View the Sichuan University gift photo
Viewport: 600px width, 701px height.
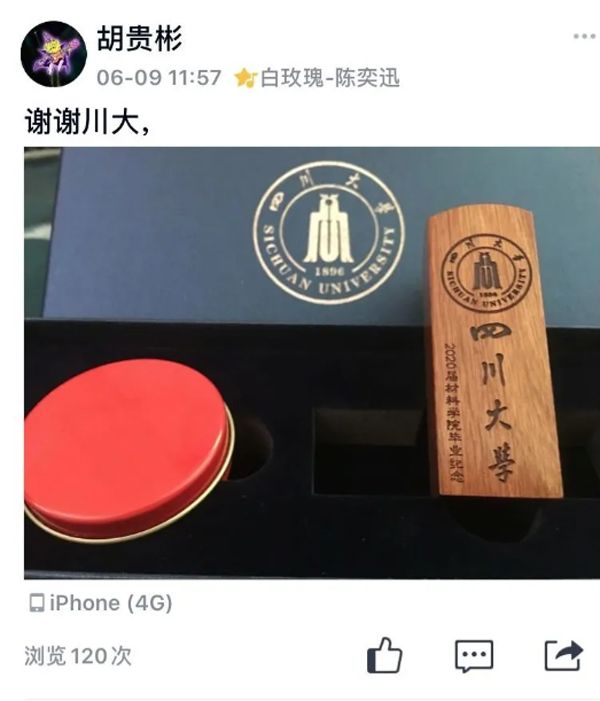tap(312, 363)
